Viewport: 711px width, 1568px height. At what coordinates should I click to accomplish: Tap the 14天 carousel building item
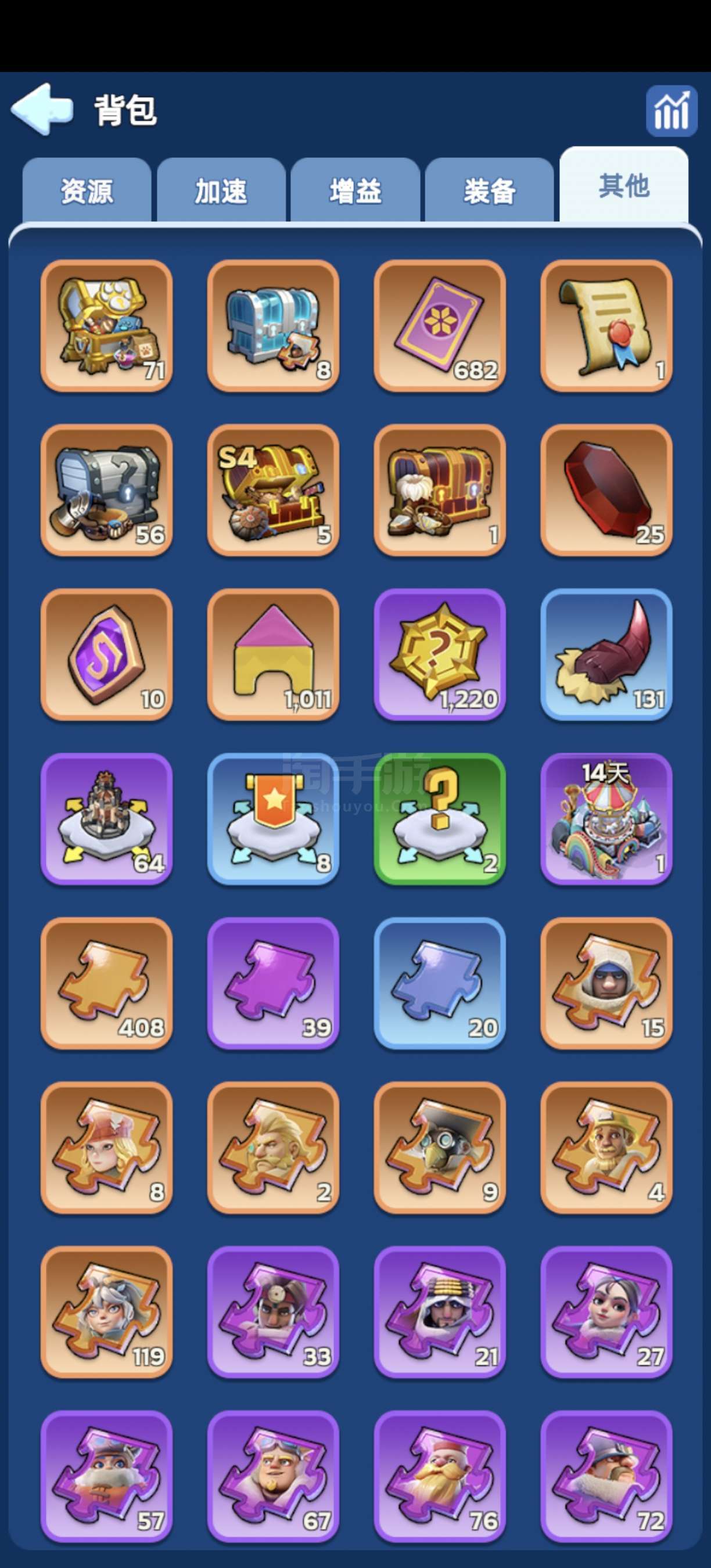[x=606, y=819]
